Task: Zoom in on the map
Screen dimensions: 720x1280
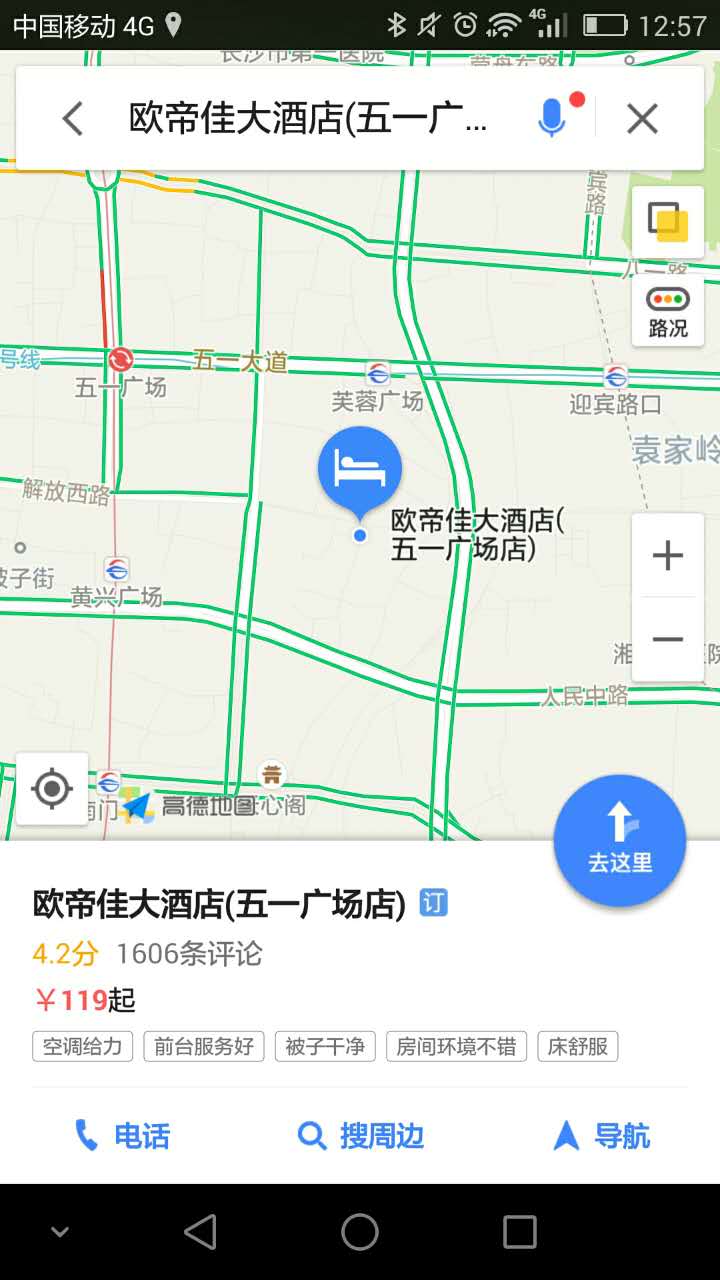Action: (667, 556)
